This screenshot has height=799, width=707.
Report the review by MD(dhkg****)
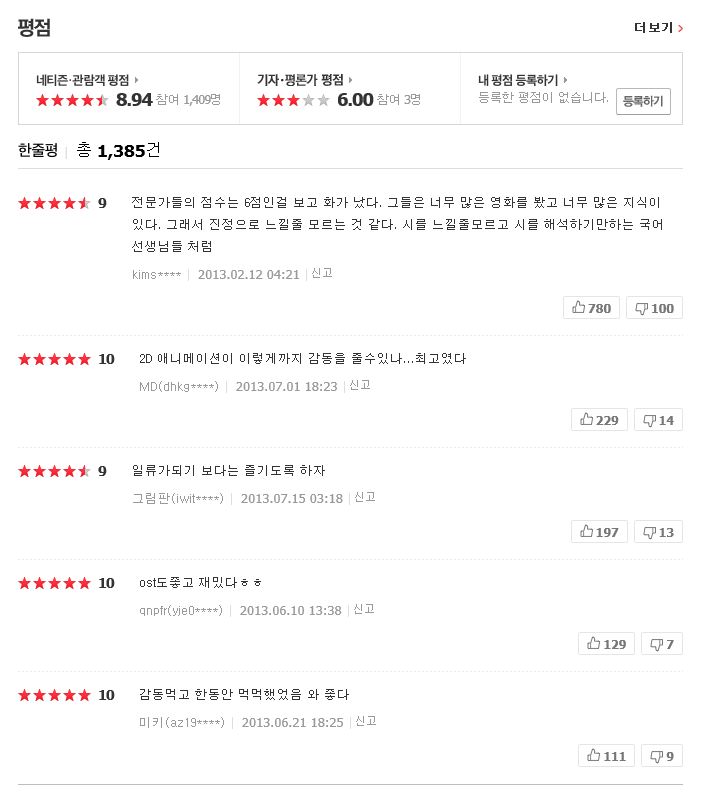[360, 385]
